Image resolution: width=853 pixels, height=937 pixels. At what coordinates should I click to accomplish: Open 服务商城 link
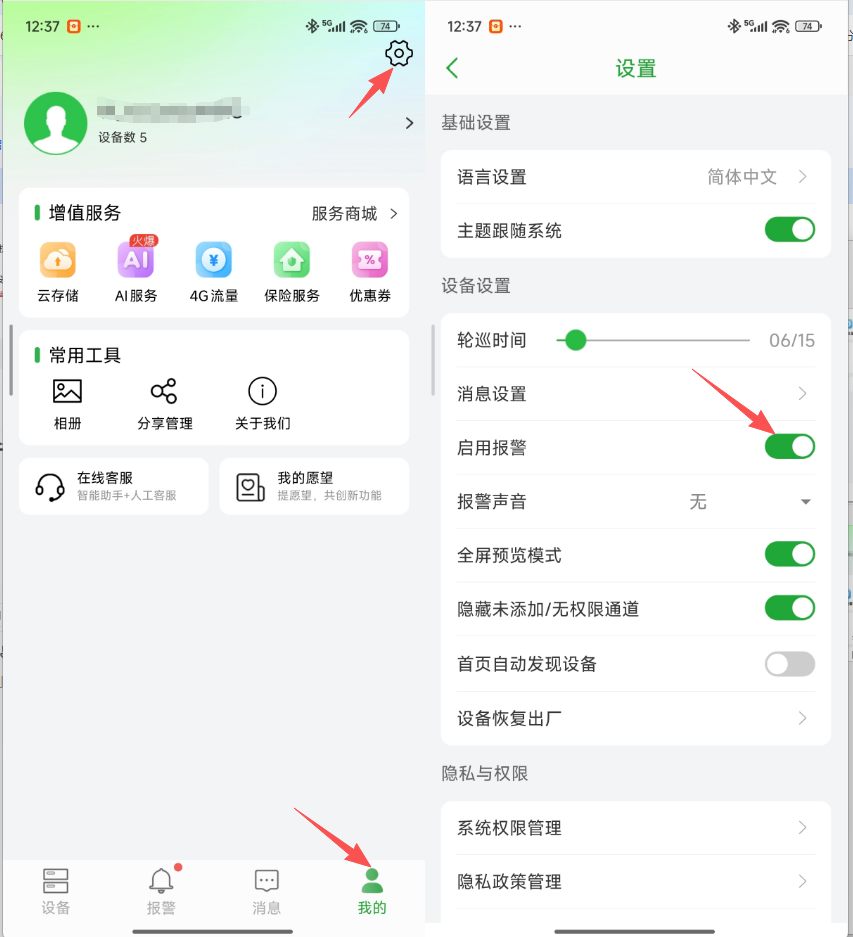pyautogui.click(x=354, y=213)
